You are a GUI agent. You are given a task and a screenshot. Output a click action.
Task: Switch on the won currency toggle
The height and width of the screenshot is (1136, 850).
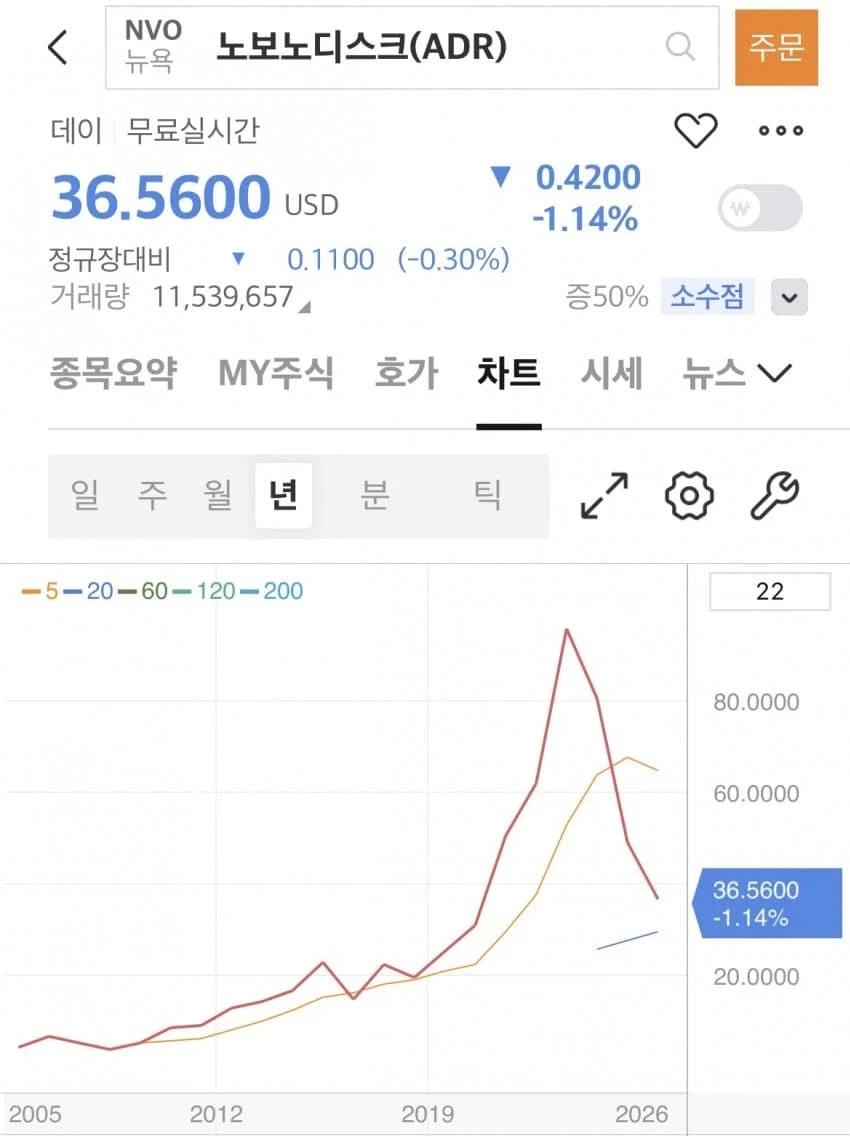click(759, 205)
